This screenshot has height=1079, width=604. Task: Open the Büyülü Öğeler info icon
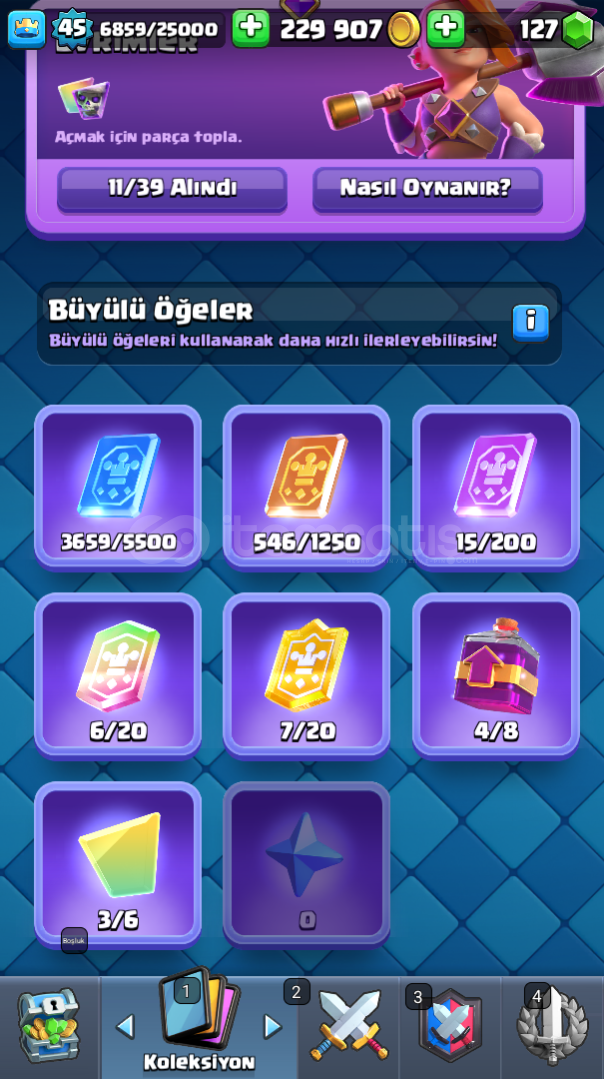point(530,322)
